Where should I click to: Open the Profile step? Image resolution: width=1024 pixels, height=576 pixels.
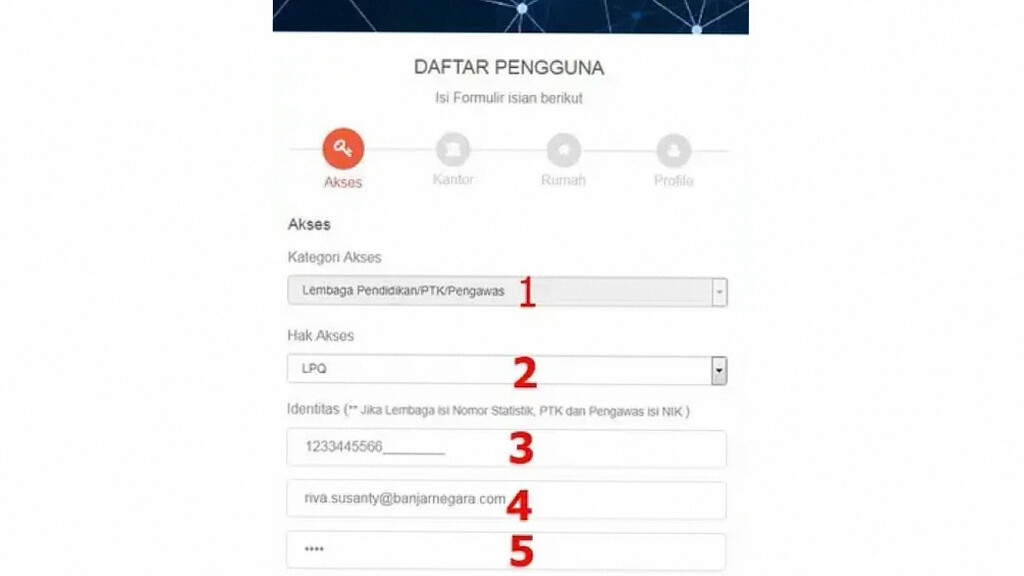673,151
